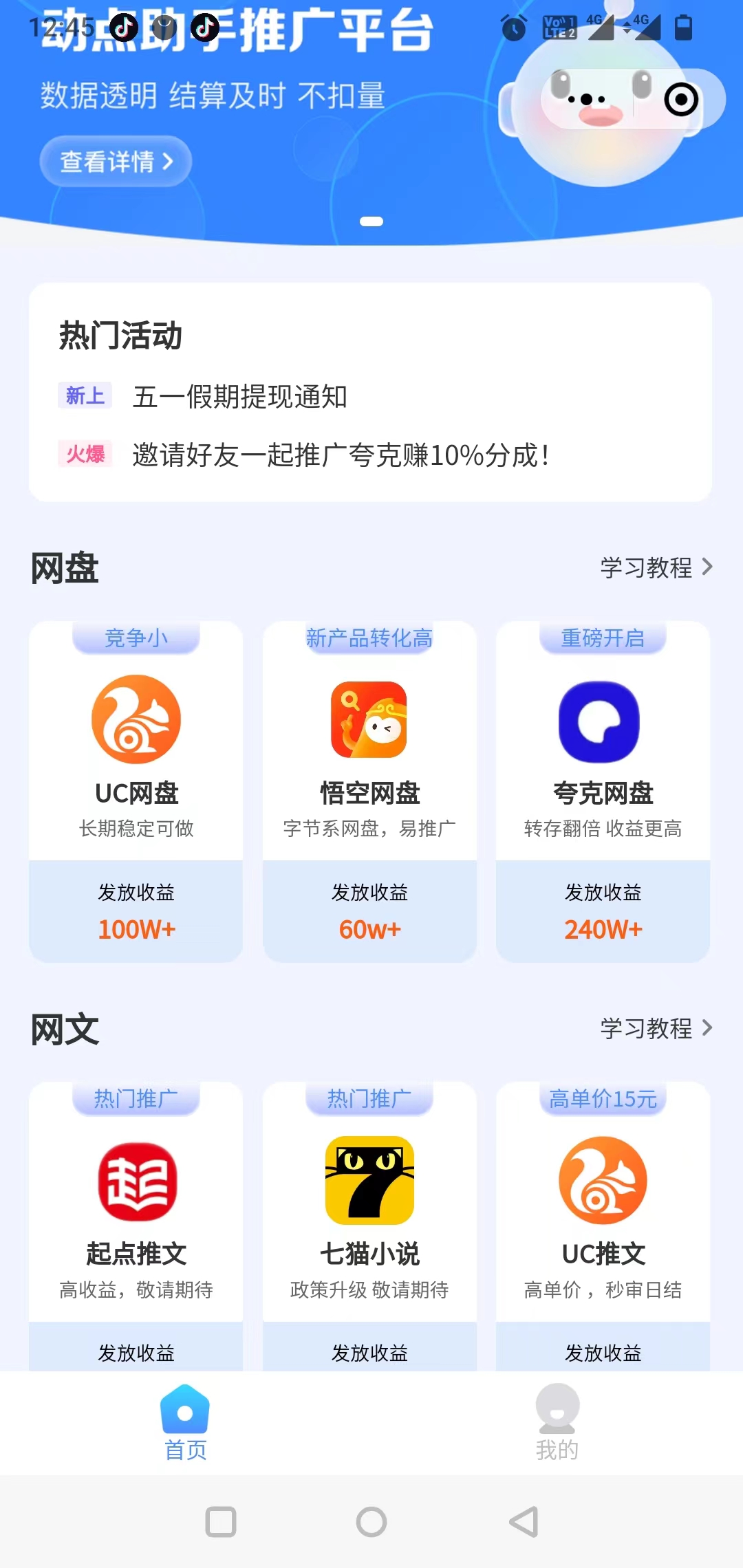
Task: Switch to the 我的 tab
Action: pyautogui.click(x=557, y=1422)
